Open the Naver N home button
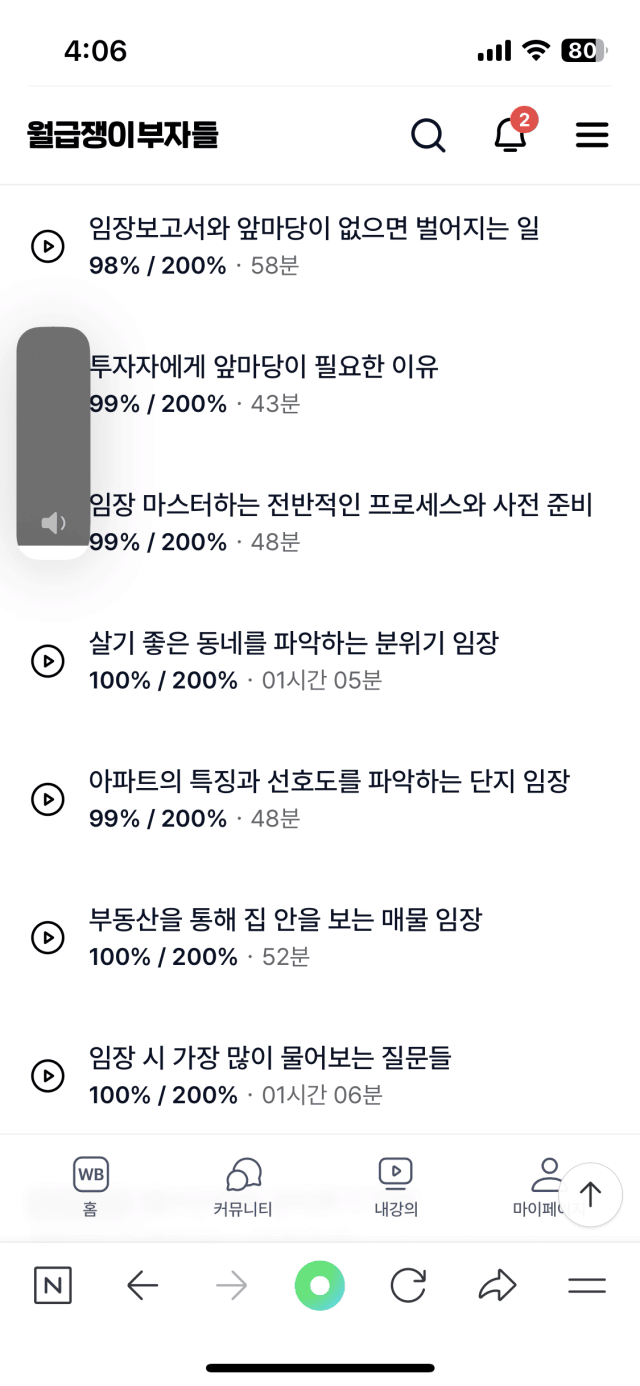This screenshot has width=640, height=1386. pos(53,1285)
